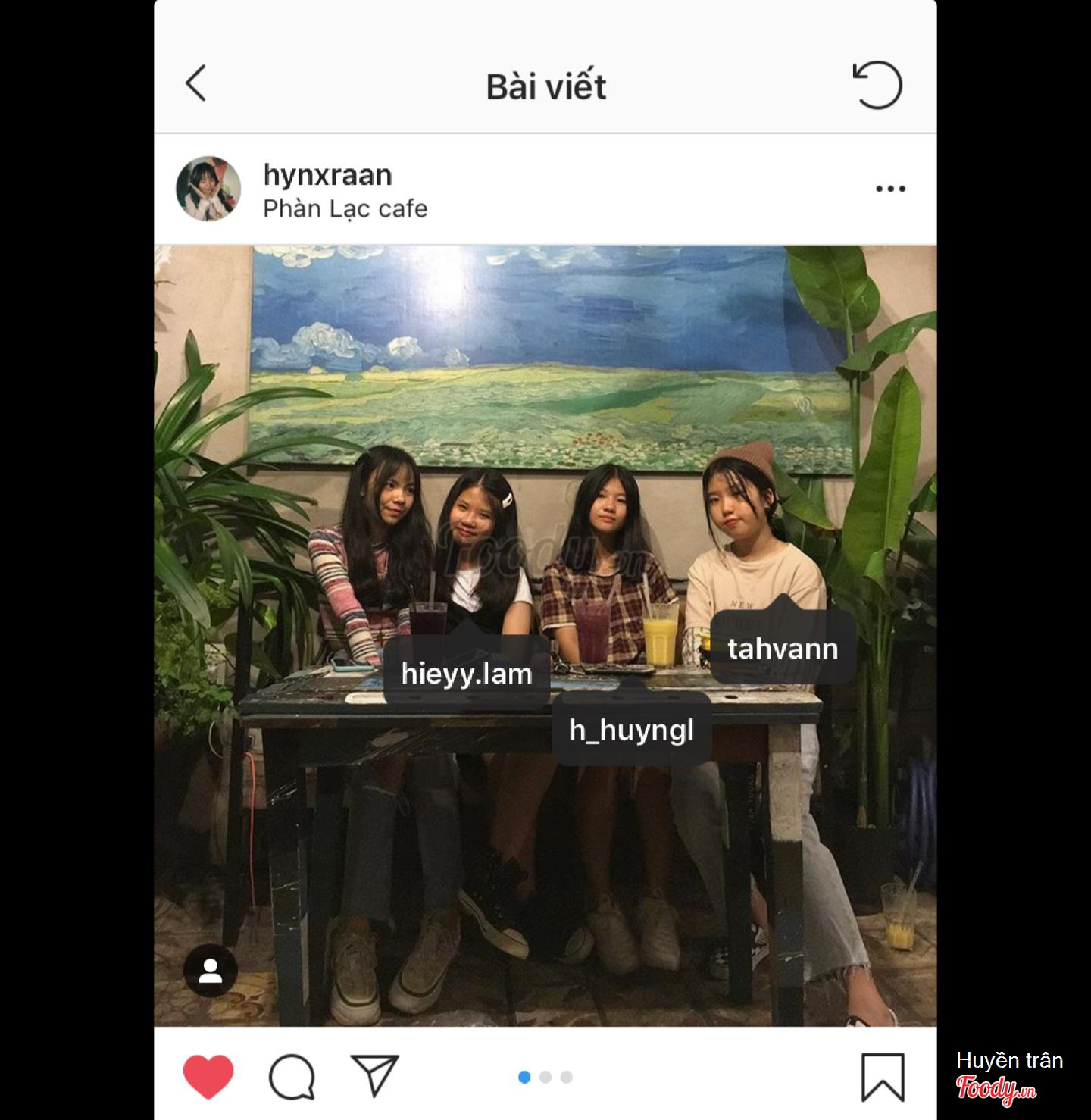The width and height of the screenshot is (1091, 1120).
Task: Open the hynxraan username link
Action: (327, 175)
